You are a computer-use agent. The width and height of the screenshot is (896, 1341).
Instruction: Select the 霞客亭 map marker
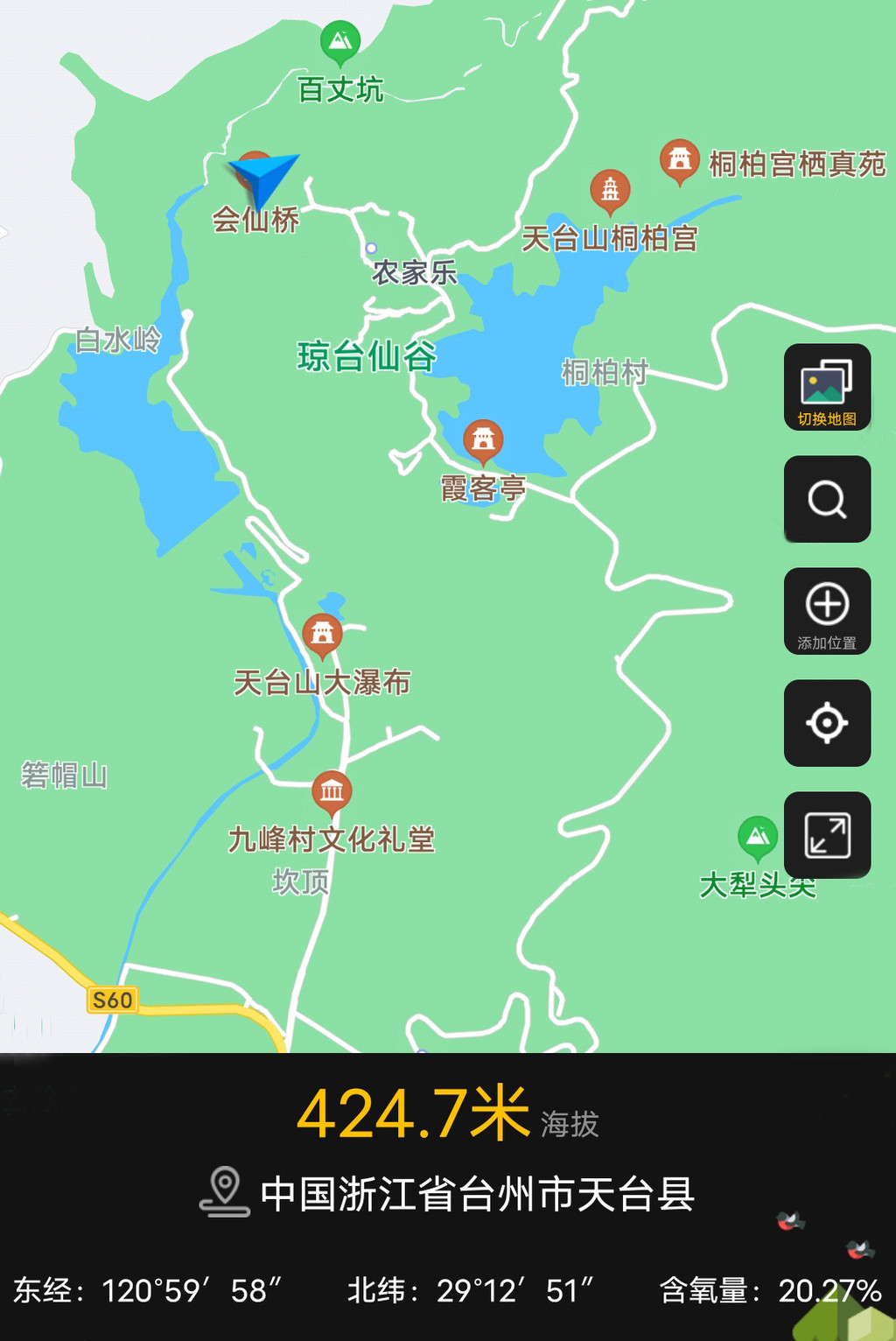[x=483, y=439]
